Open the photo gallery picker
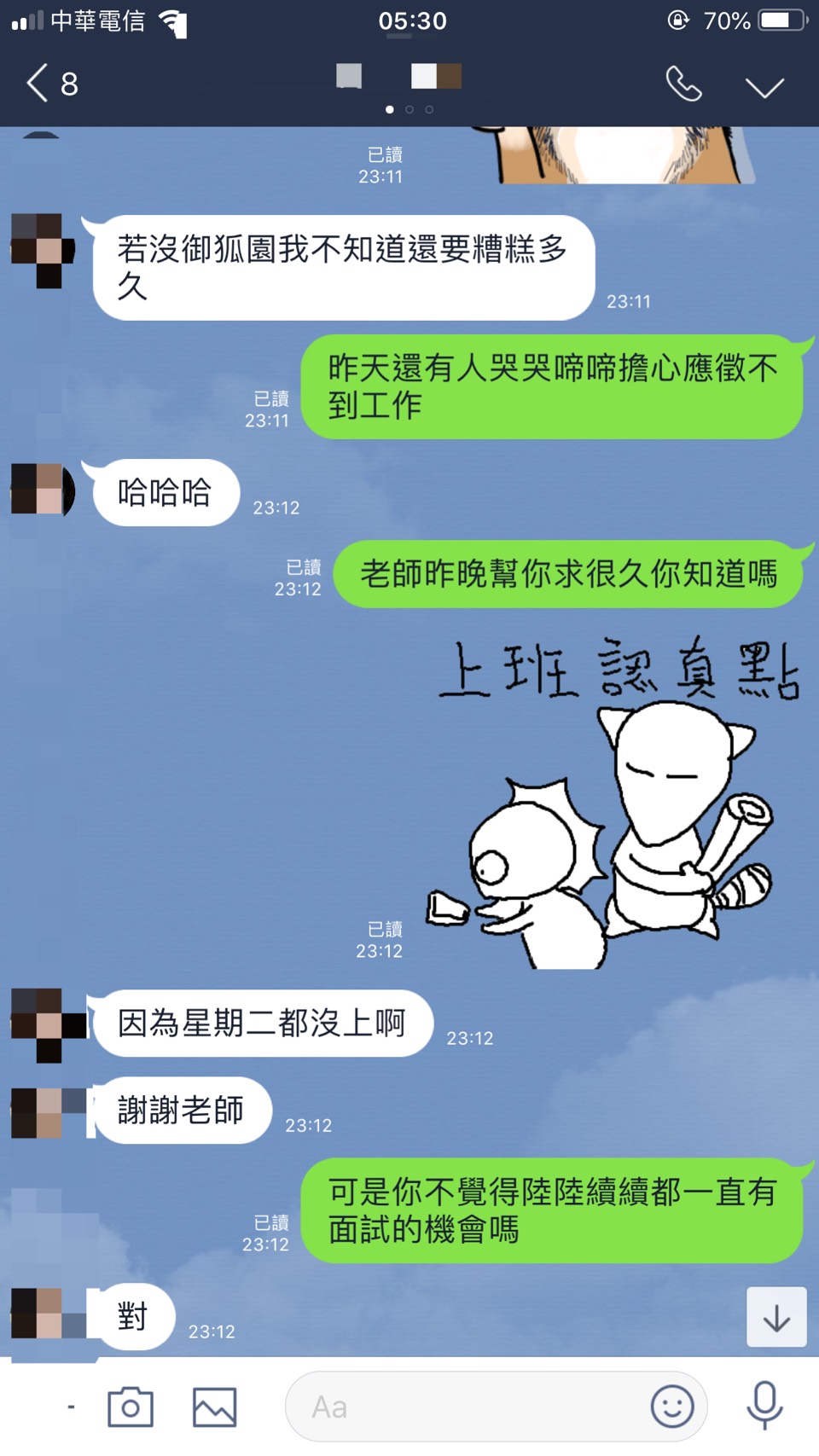Image resolution: width=819 pixels, height=1456 pixels. (x=214, y=1407)
